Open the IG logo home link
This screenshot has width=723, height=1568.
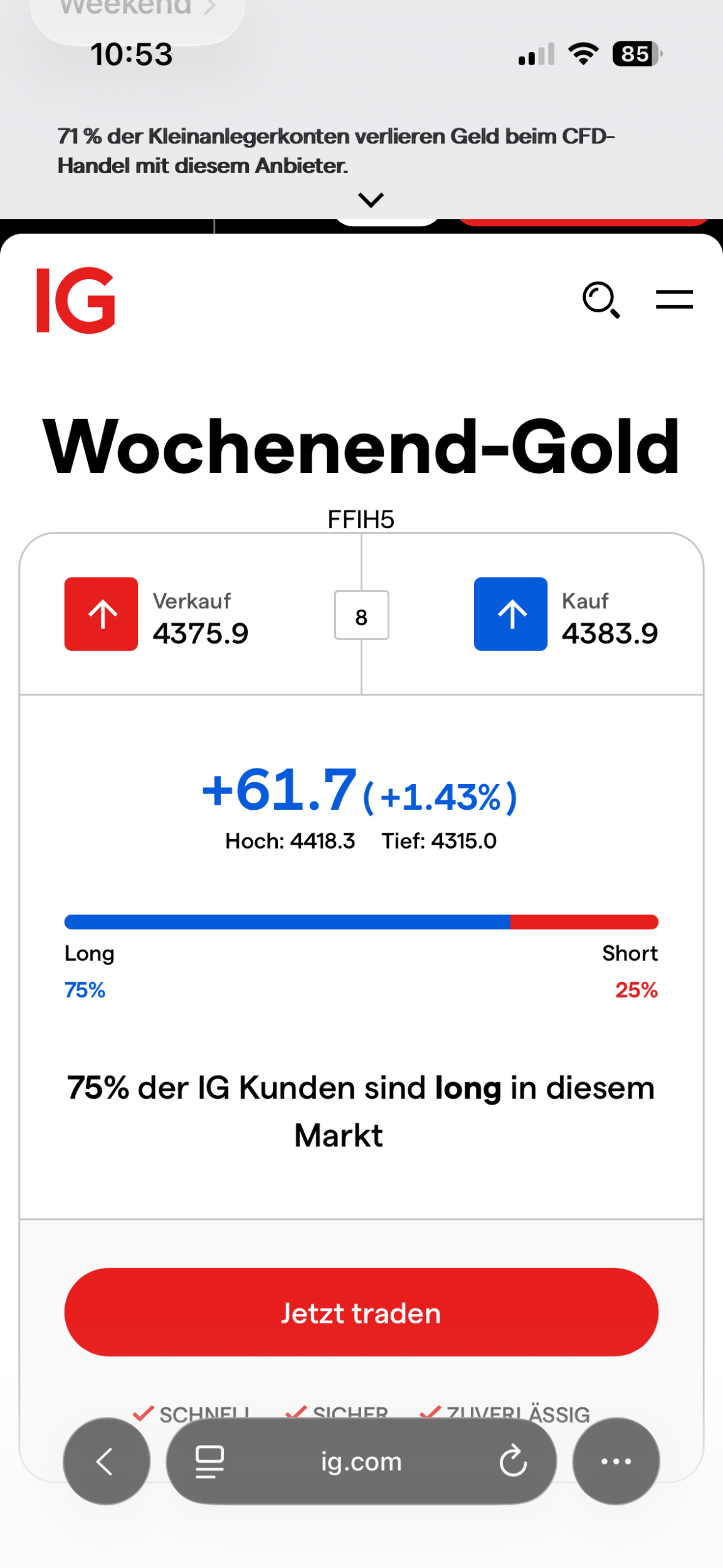76,300
